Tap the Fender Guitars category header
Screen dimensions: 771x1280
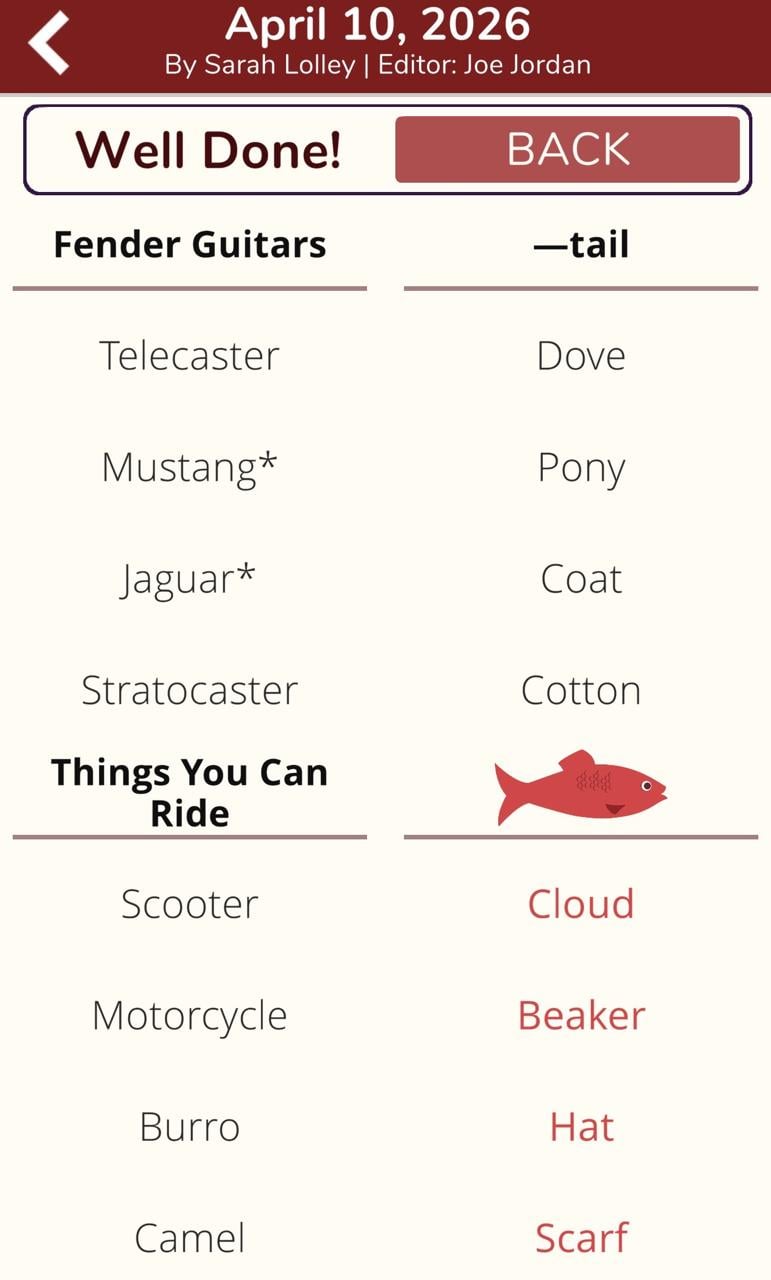click(x=190, y=244)
